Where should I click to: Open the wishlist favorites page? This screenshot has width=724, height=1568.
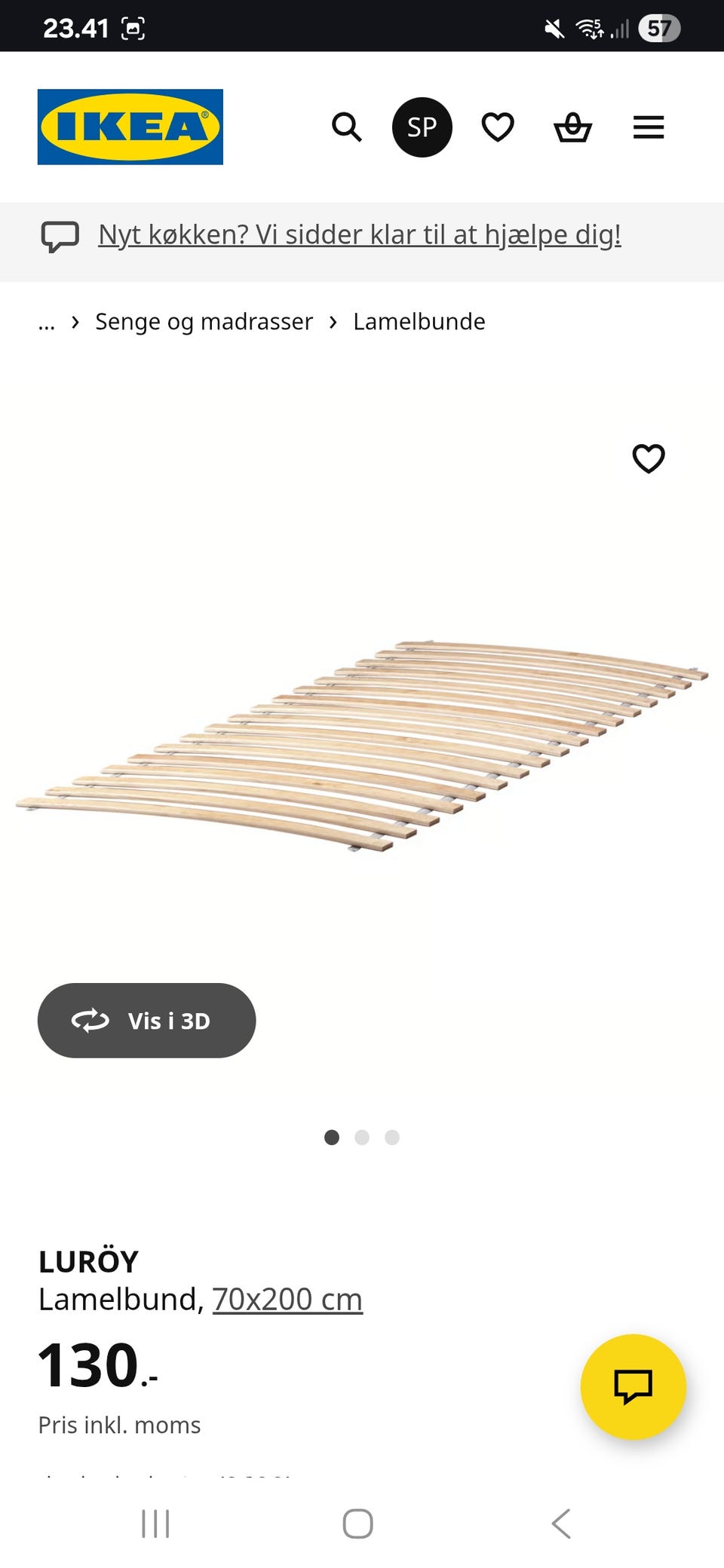[498, 127]
